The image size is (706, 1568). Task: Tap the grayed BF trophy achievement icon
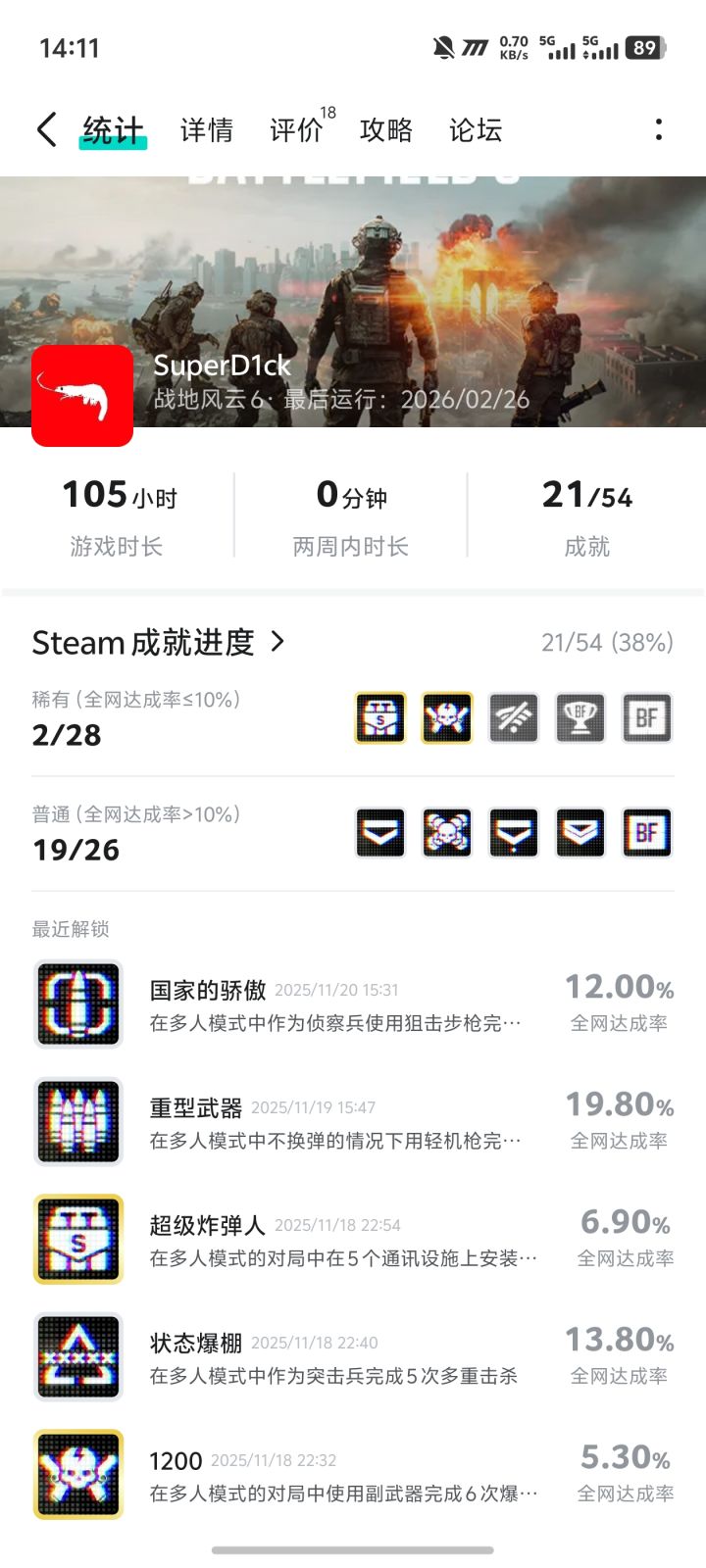point(580,717)
